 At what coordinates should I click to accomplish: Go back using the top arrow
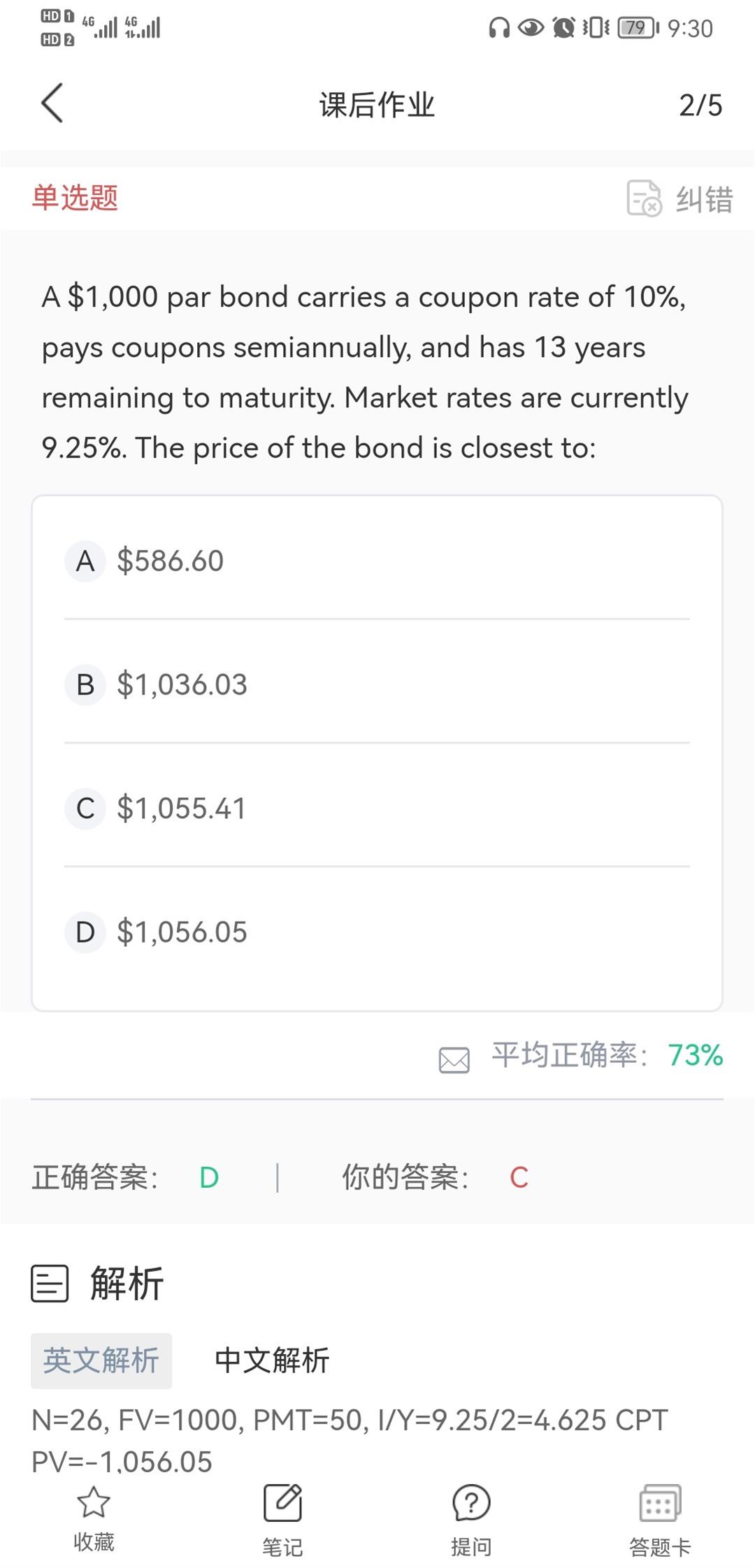(x=52, y=103)
